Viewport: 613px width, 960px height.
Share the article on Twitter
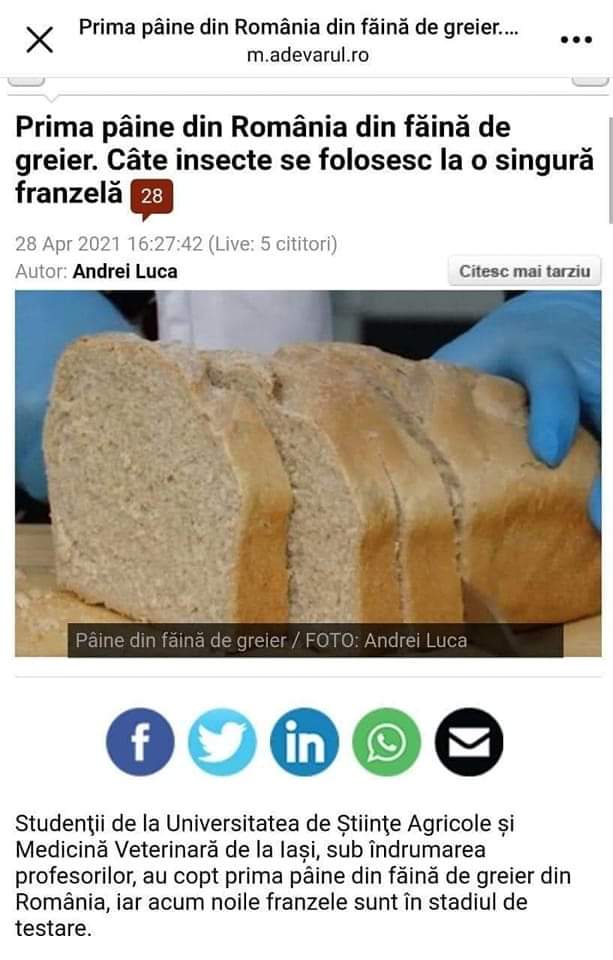tap(222, 742)
